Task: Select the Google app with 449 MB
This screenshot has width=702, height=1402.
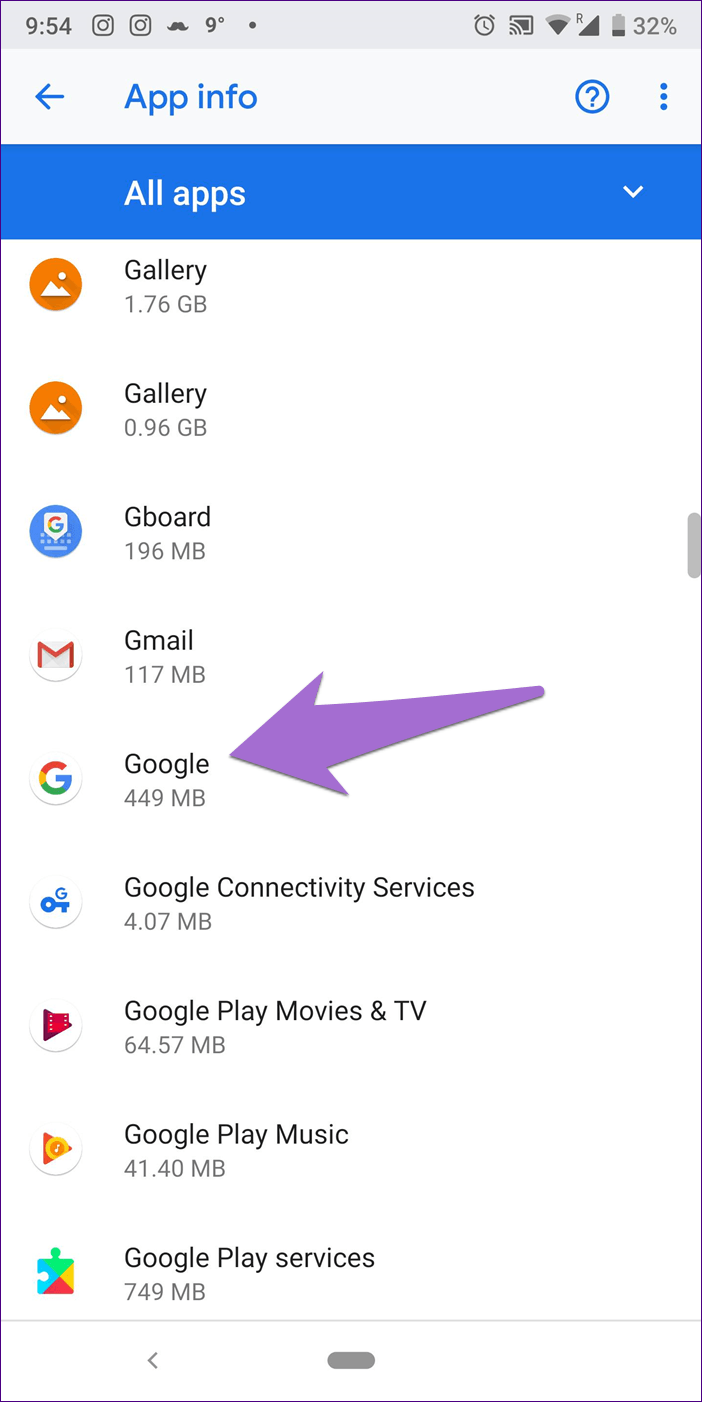Action: [351, 779]
